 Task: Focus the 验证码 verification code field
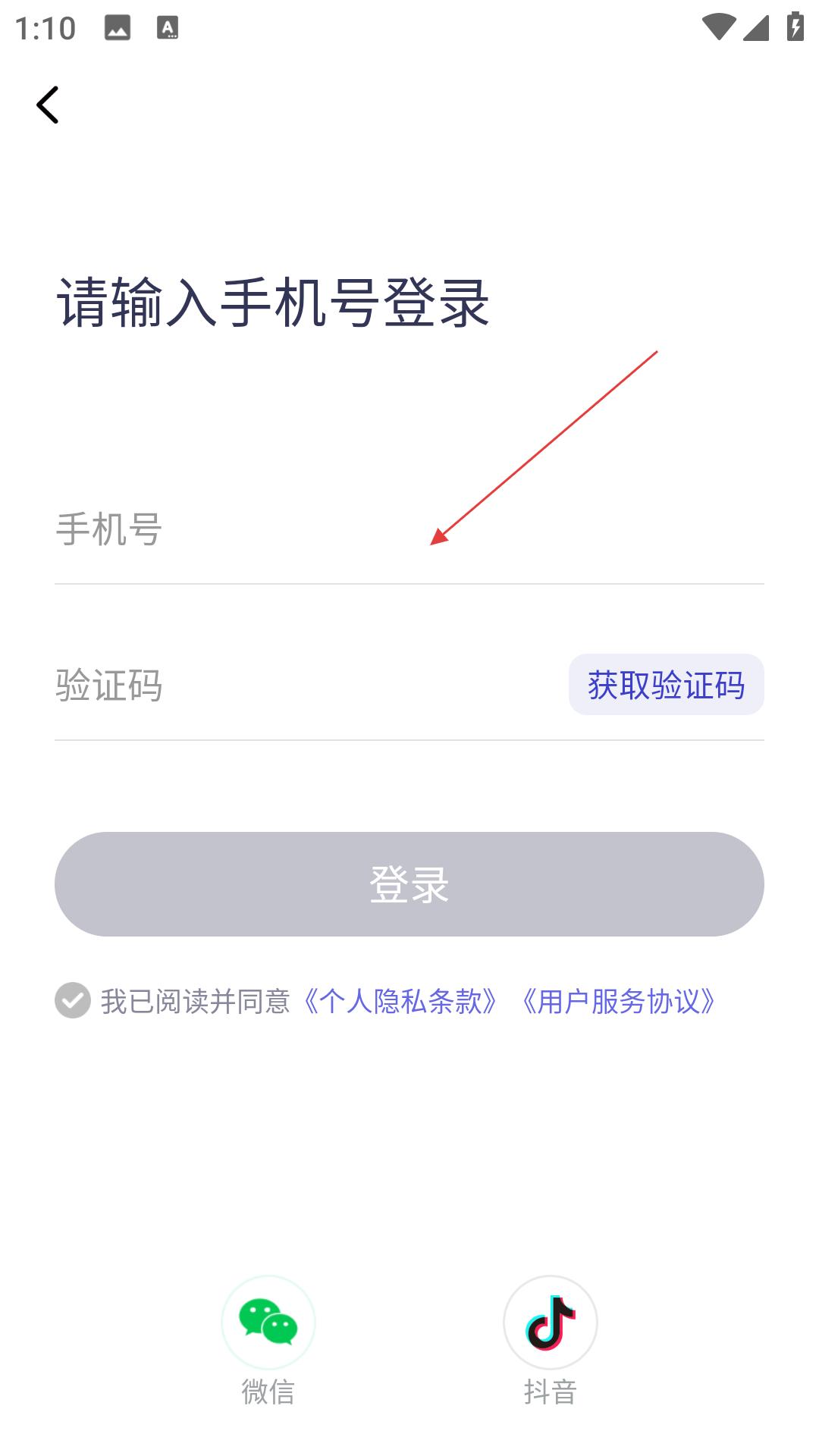coord(307,685)
